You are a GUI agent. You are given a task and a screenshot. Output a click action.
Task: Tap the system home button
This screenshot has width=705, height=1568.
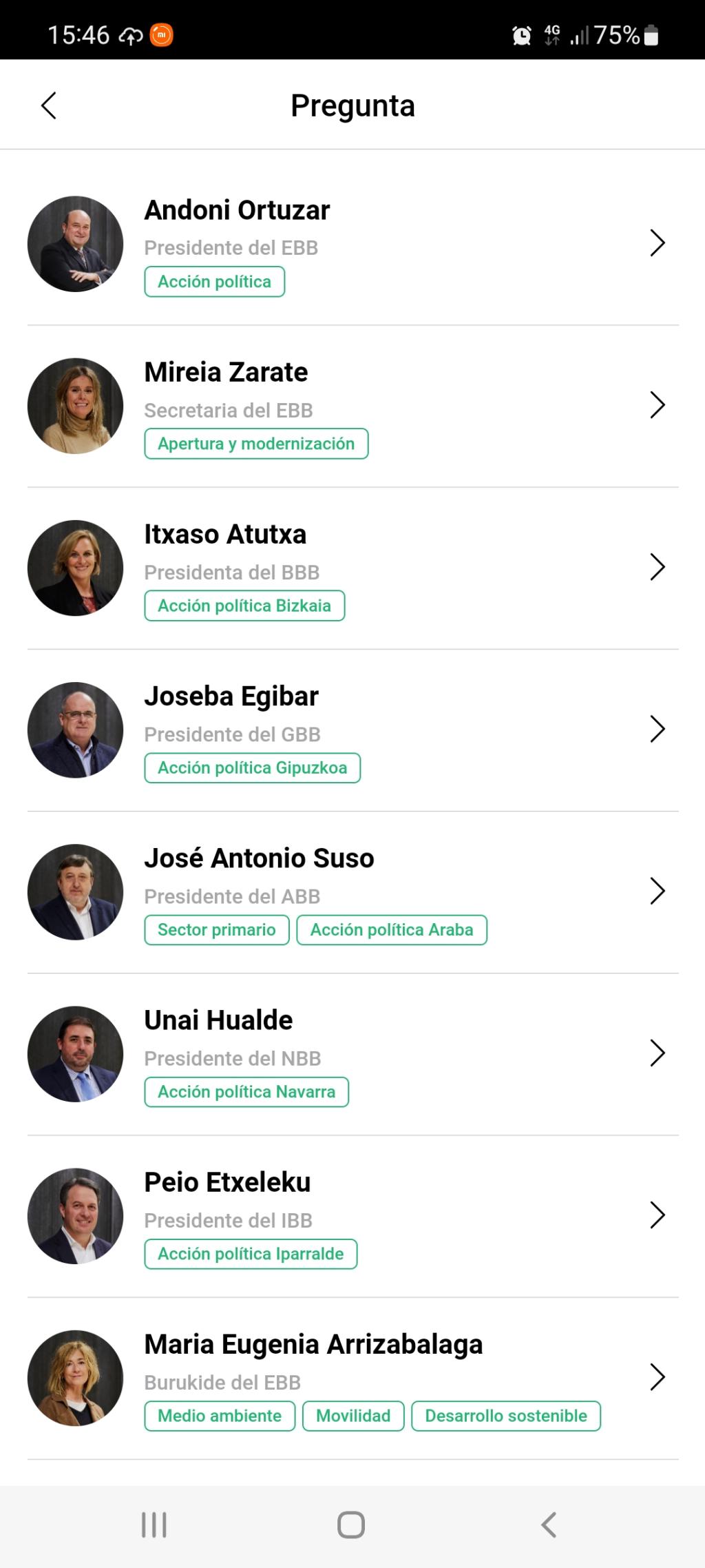coord(351,1525)
